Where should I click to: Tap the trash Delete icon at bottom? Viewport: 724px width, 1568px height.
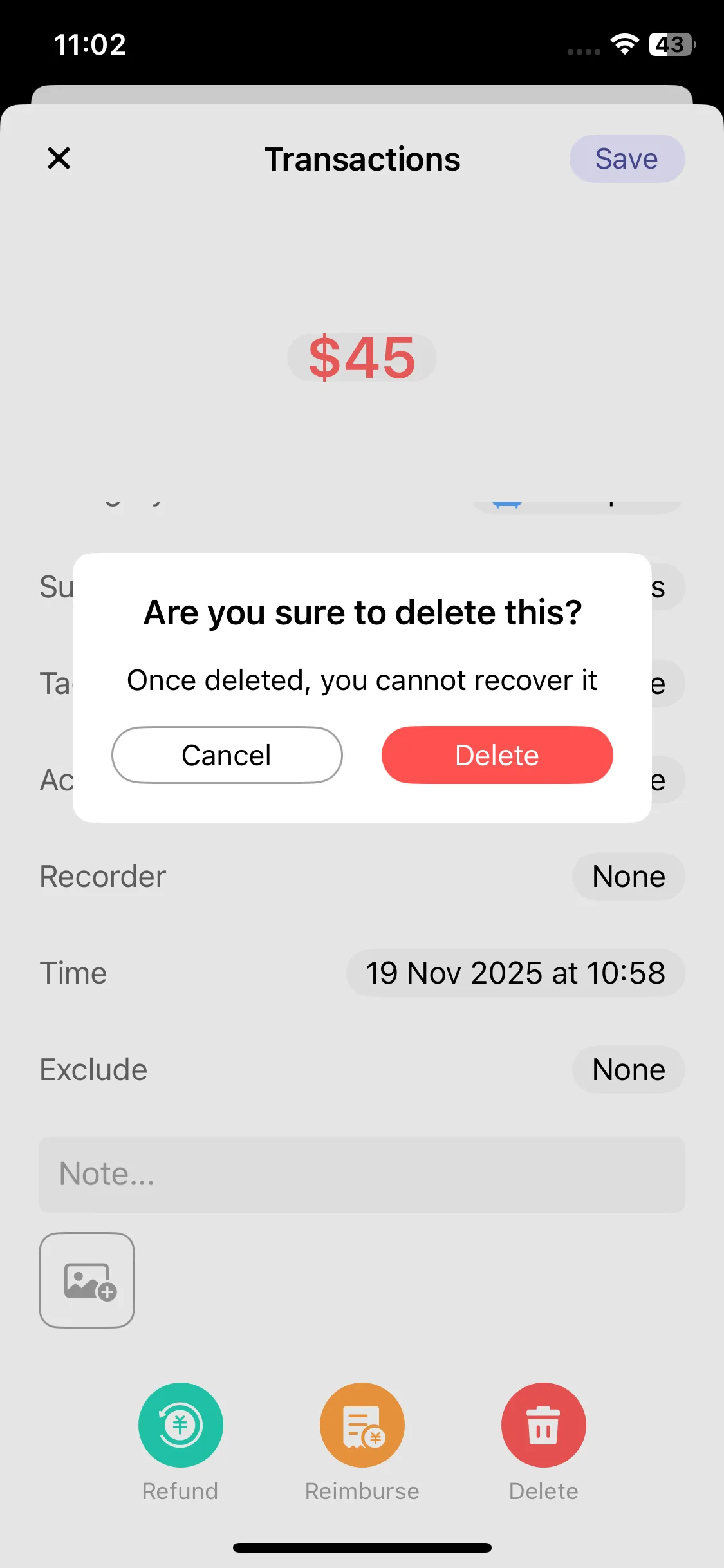[543, 1425]
